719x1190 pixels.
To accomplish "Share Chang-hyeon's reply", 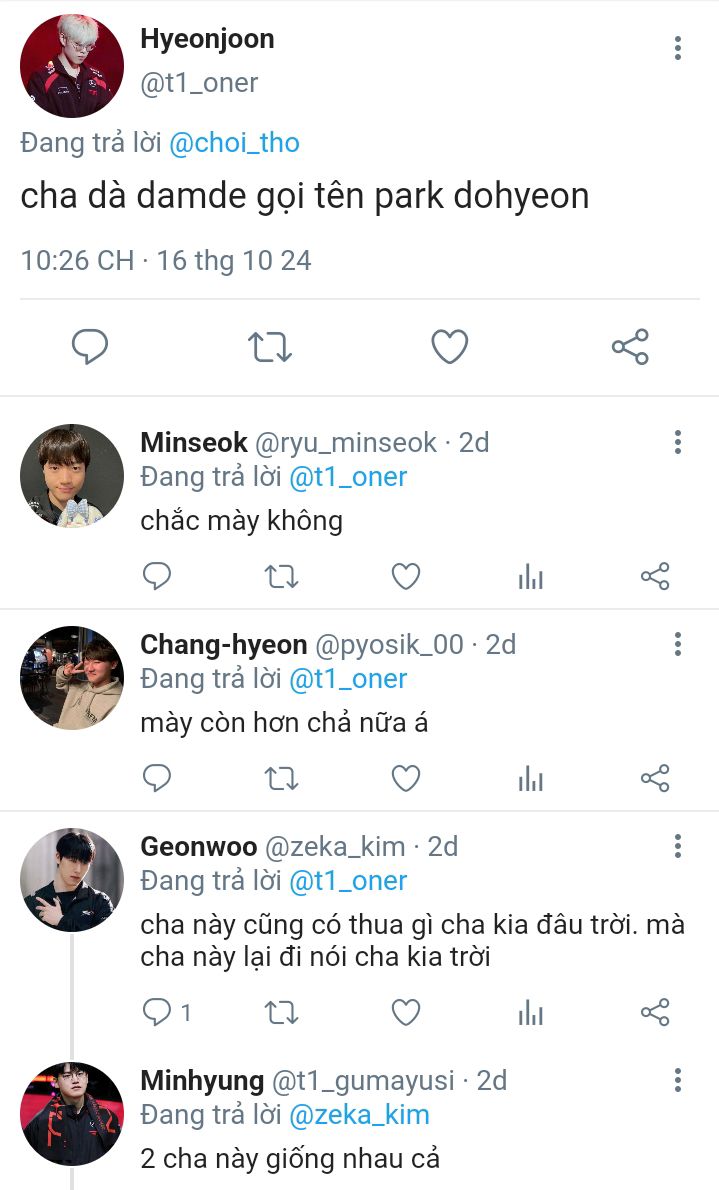I will click(x=654, y=778).
